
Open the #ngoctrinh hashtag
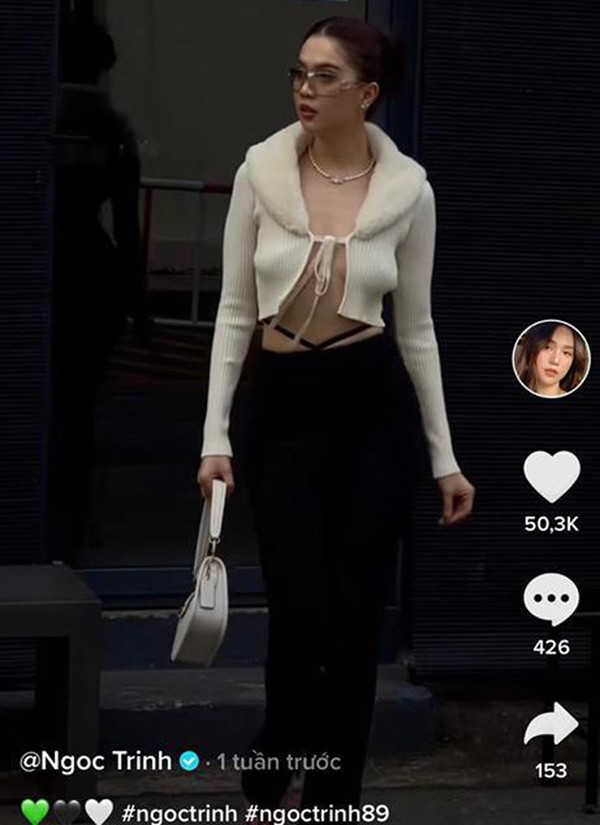click(178, 812)
